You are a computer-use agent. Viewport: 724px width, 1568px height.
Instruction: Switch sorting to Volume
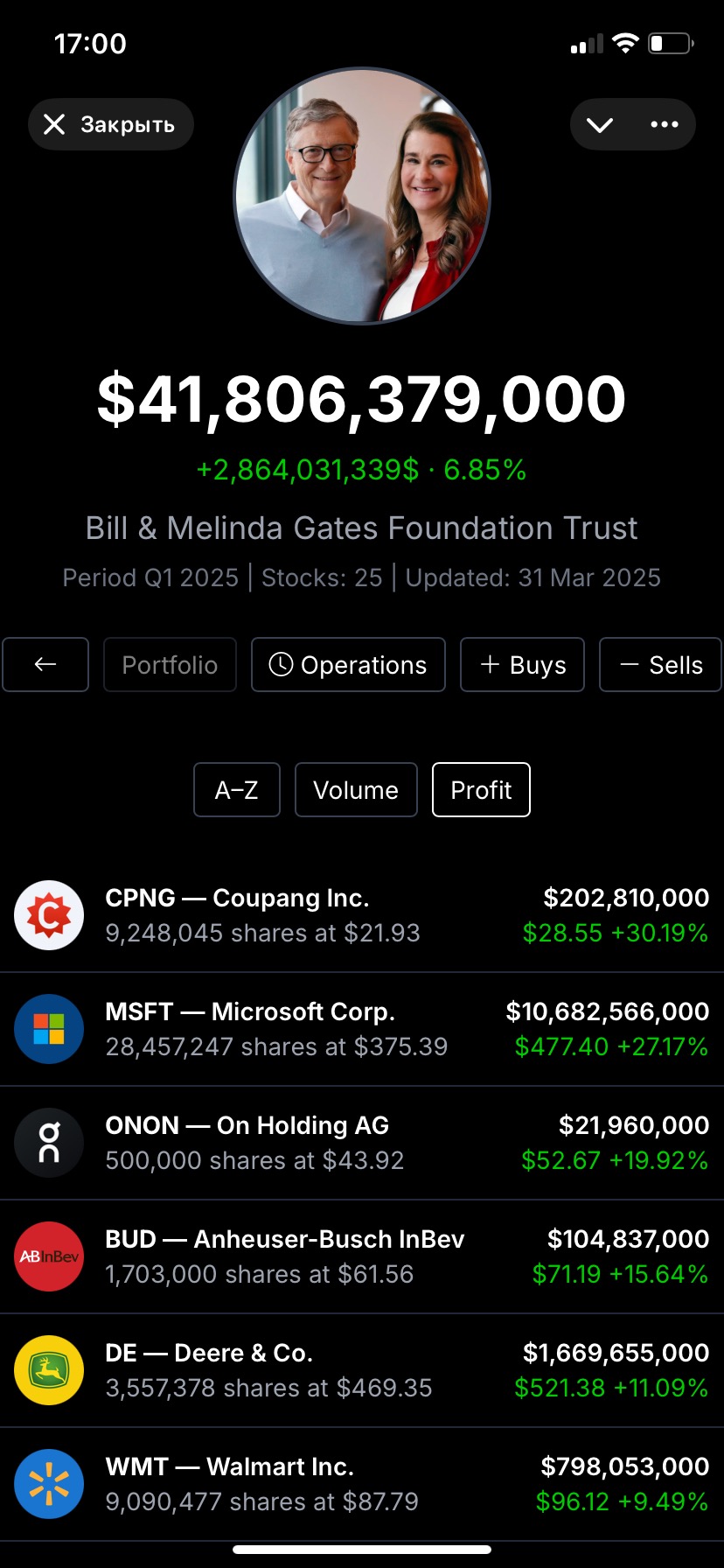point(356,789)
